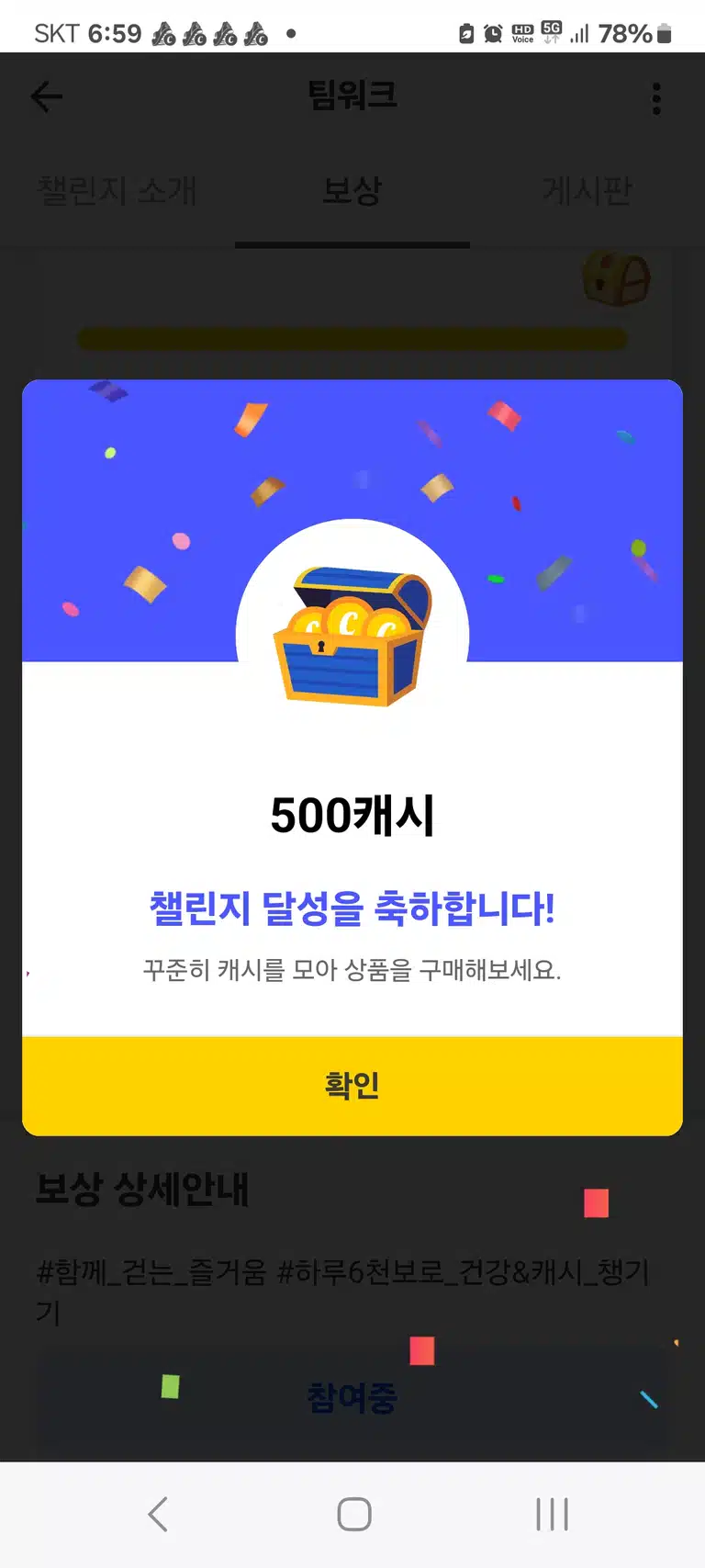This screenshot has height=1568, width=705.
Task: Go back using the system navigation bar
Action: pos(158,1515)
